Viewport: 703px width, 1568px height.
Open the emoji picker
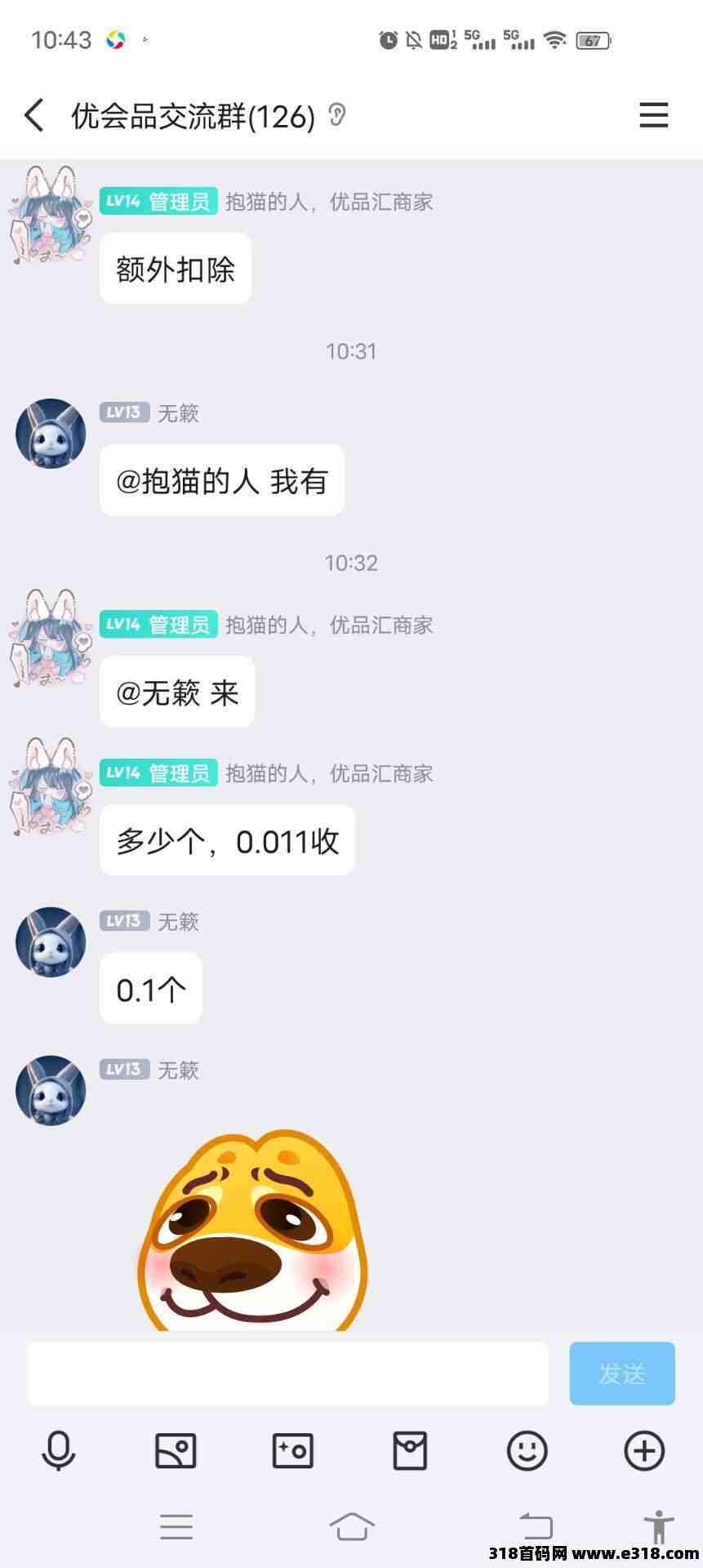527,1451
